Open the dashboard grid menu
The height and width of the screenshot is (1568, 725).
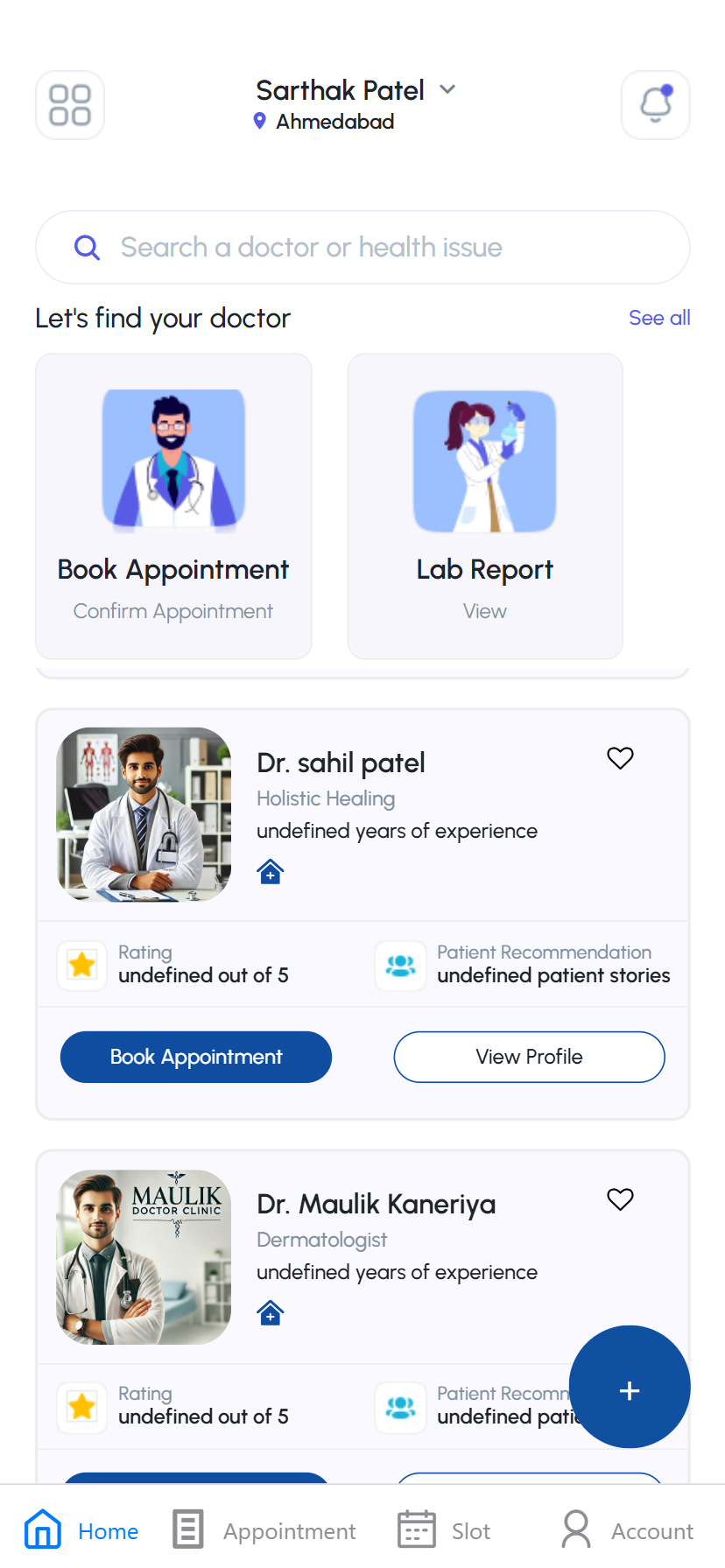point(69,104)
